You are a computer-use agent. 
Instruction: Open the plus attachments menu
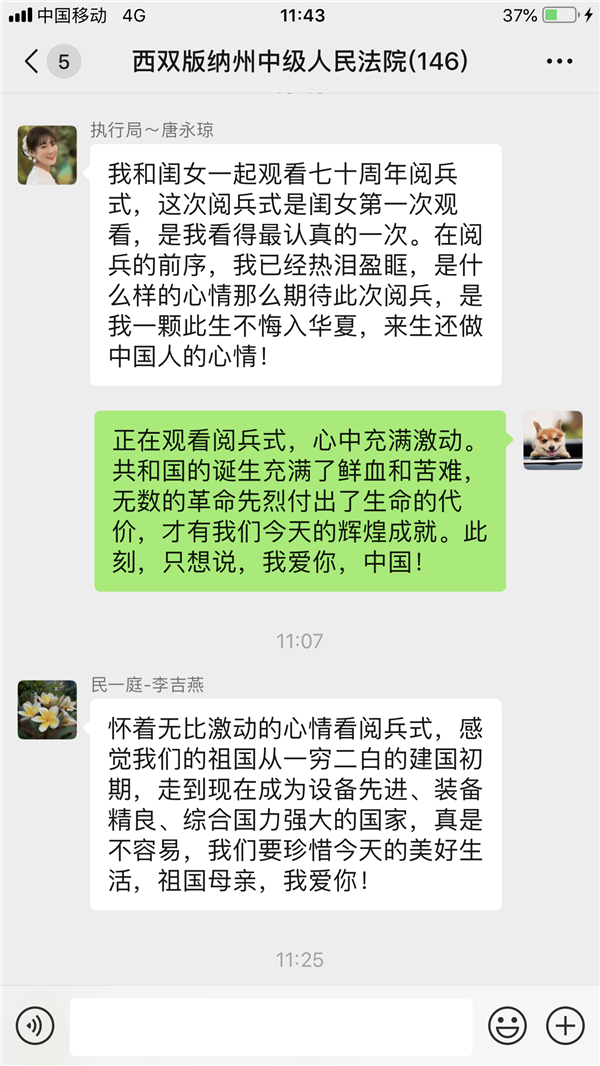pyautogui.click(x=564, y=1026)
